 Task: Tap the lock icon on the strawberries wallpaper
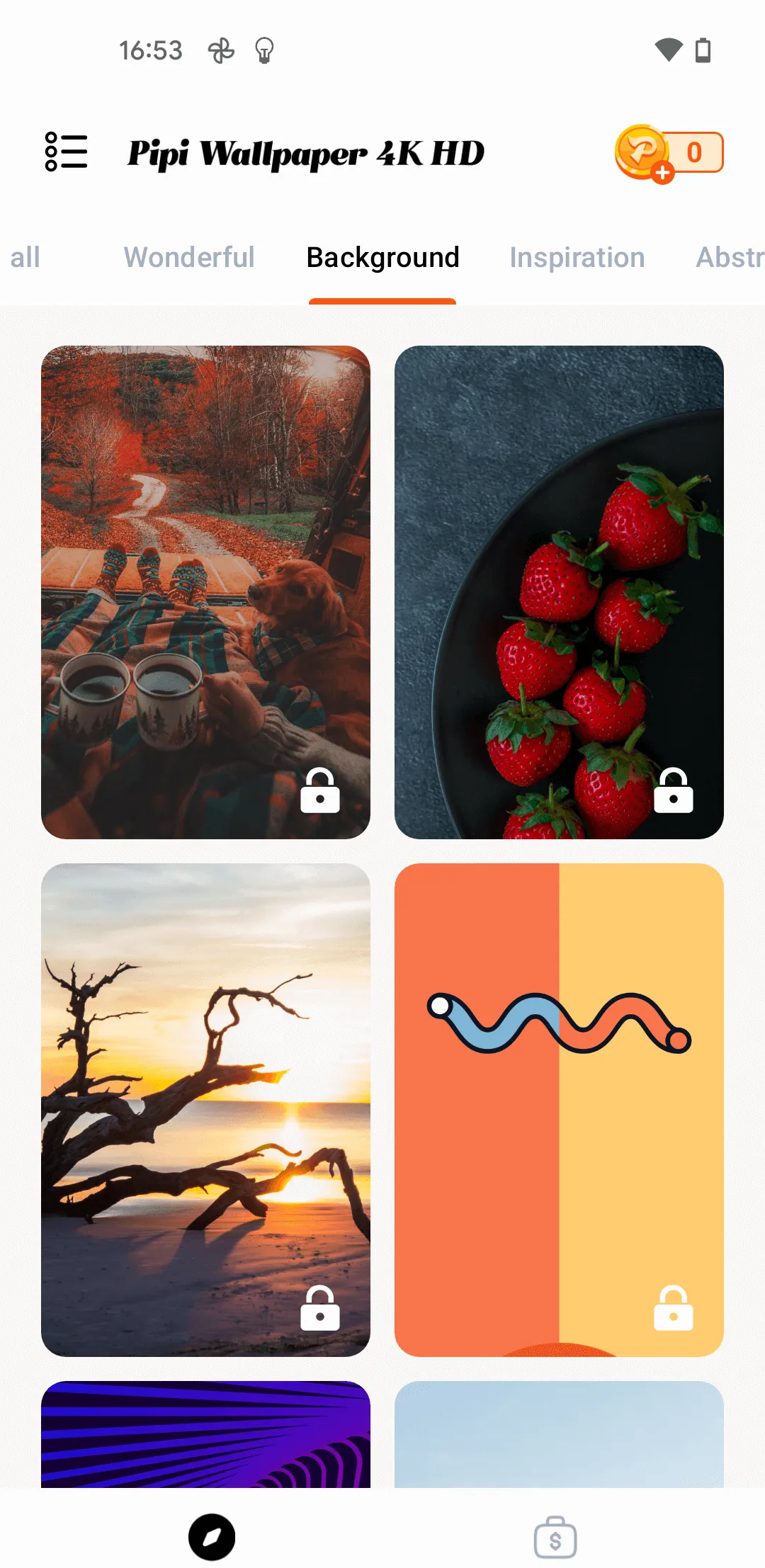click(673, 792)
